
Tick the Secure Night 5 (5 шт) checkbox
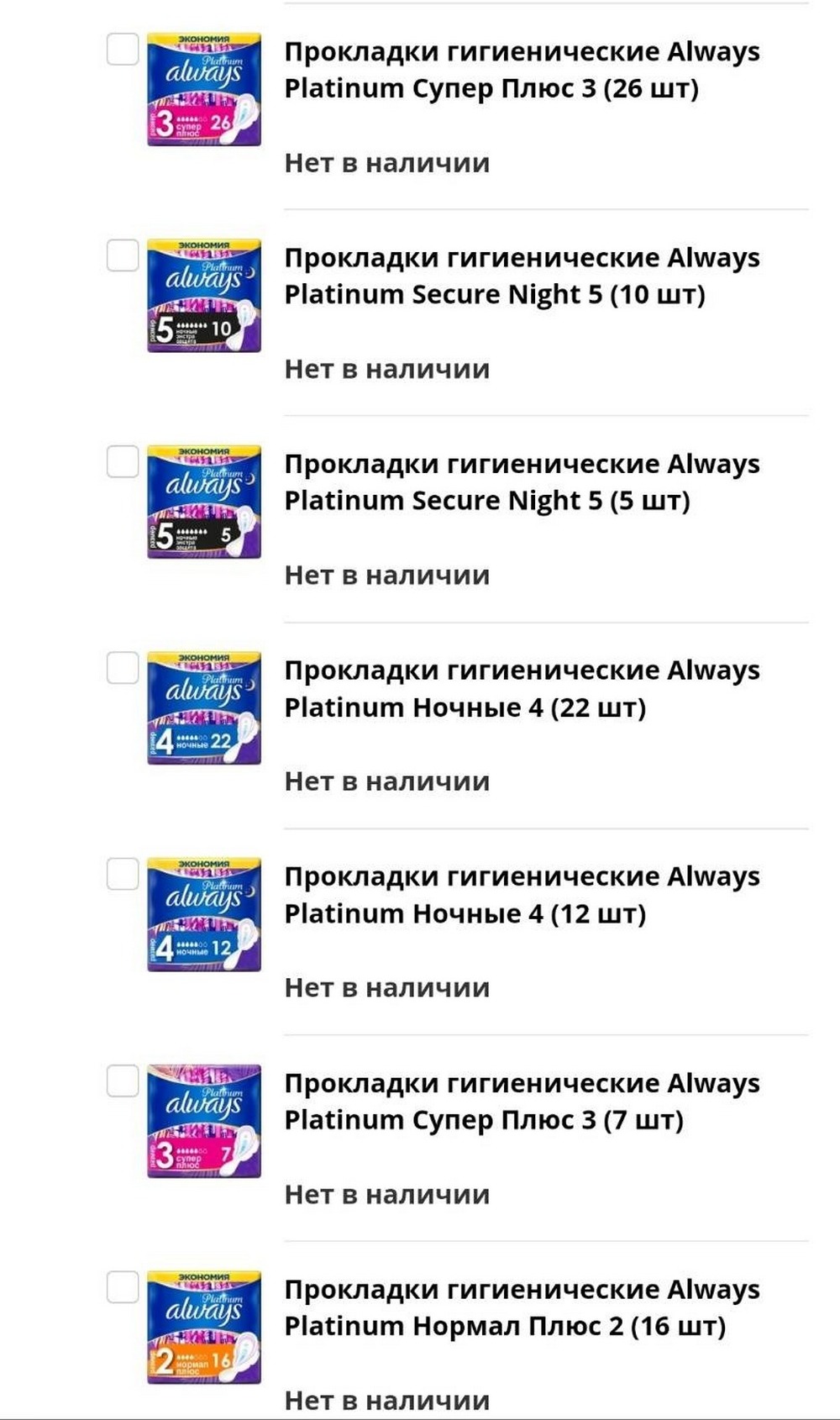123,462
